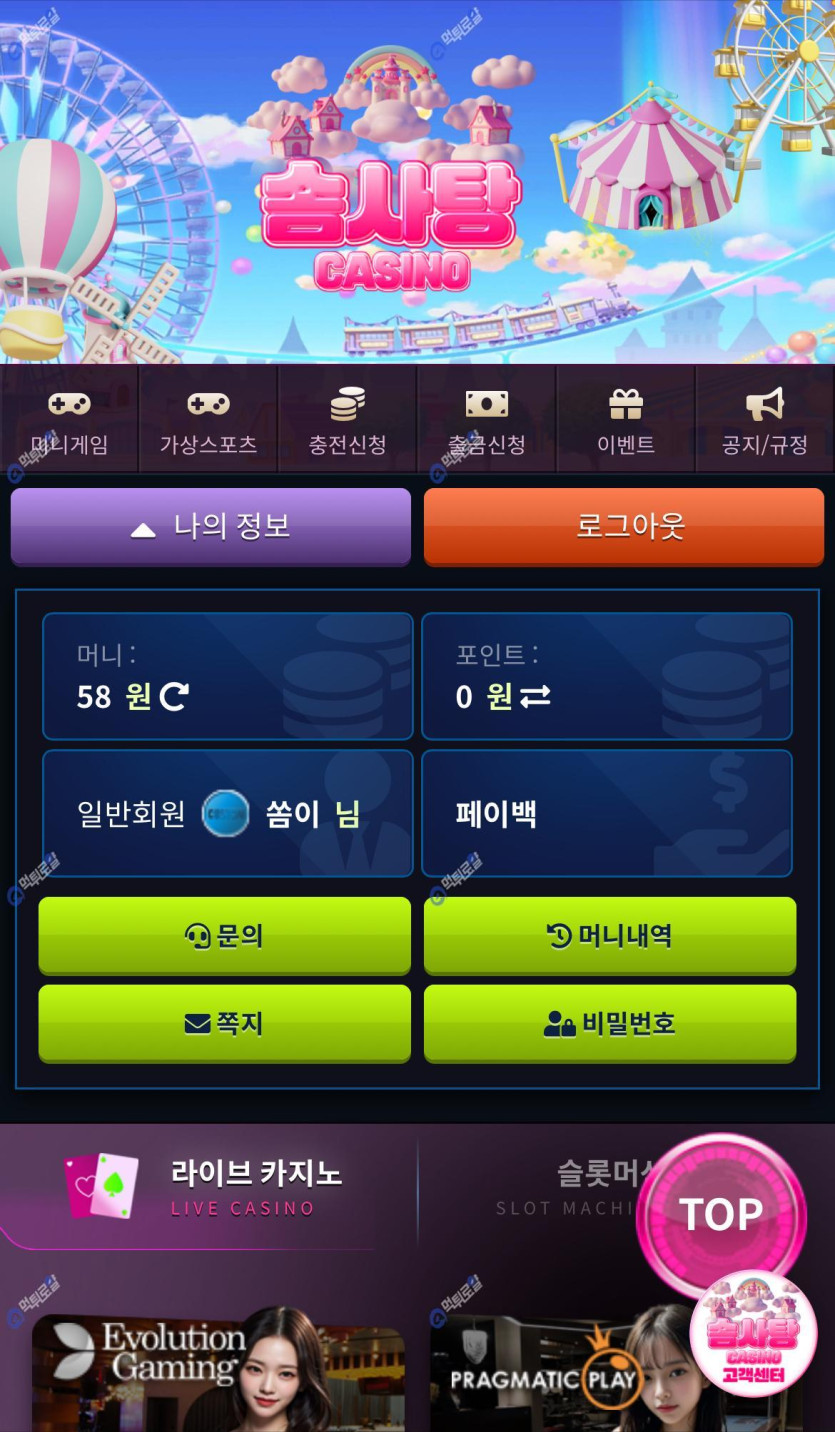The image size is (835, 1432).
Task: Go to 출금신청 withdrawal request
Action: pos(486,420)
